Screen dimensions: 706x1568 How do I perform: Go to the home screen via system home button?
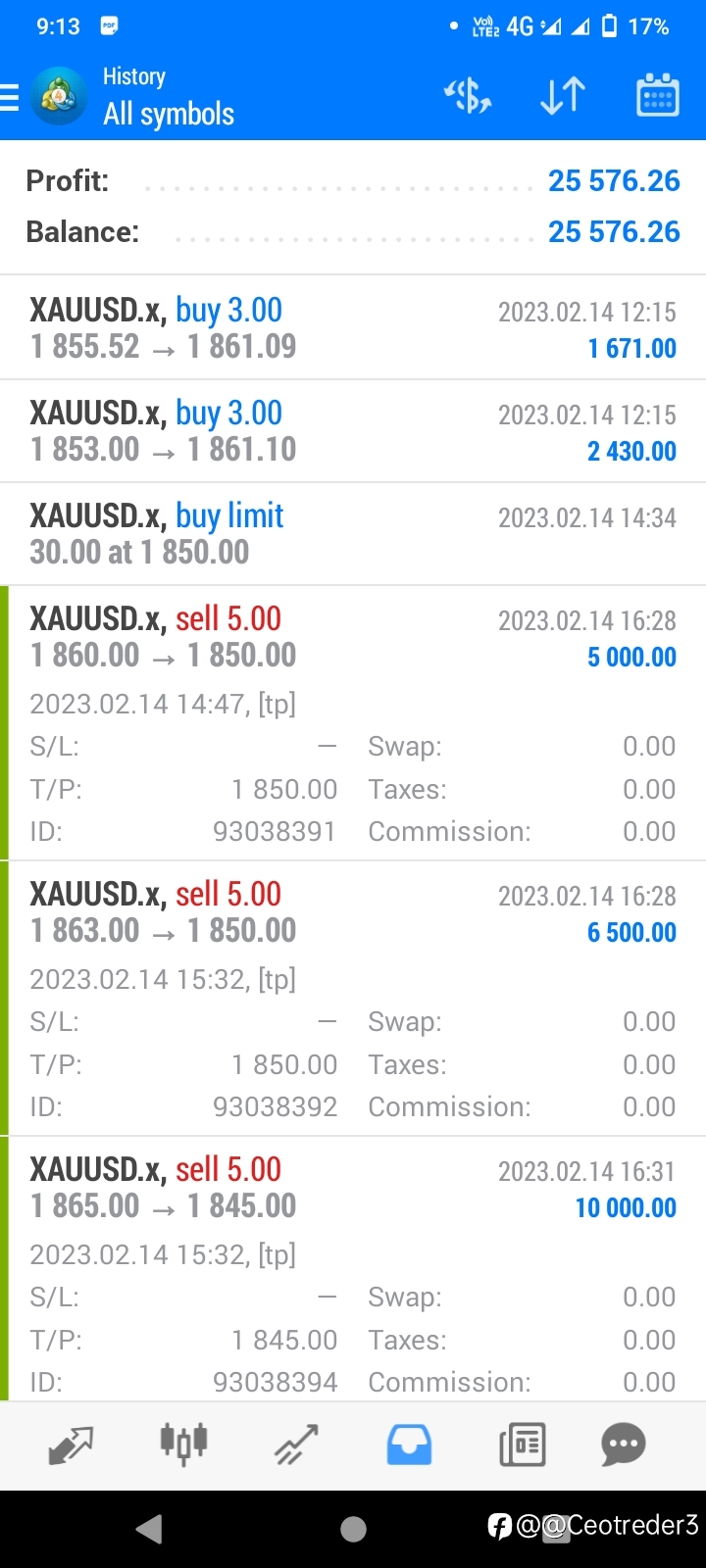coord(353,1529)
